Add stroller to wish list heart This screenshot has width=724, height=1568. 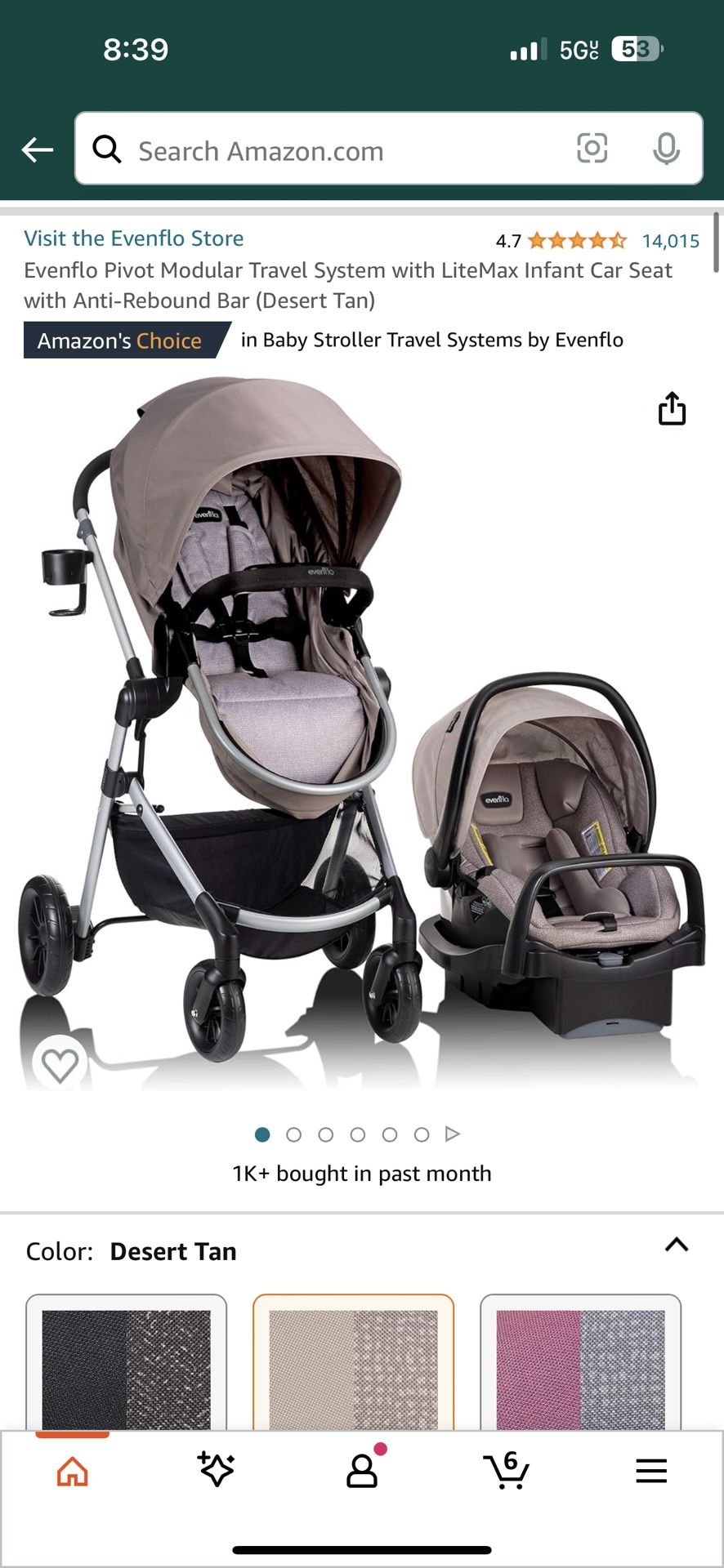tap(60, 1065)
